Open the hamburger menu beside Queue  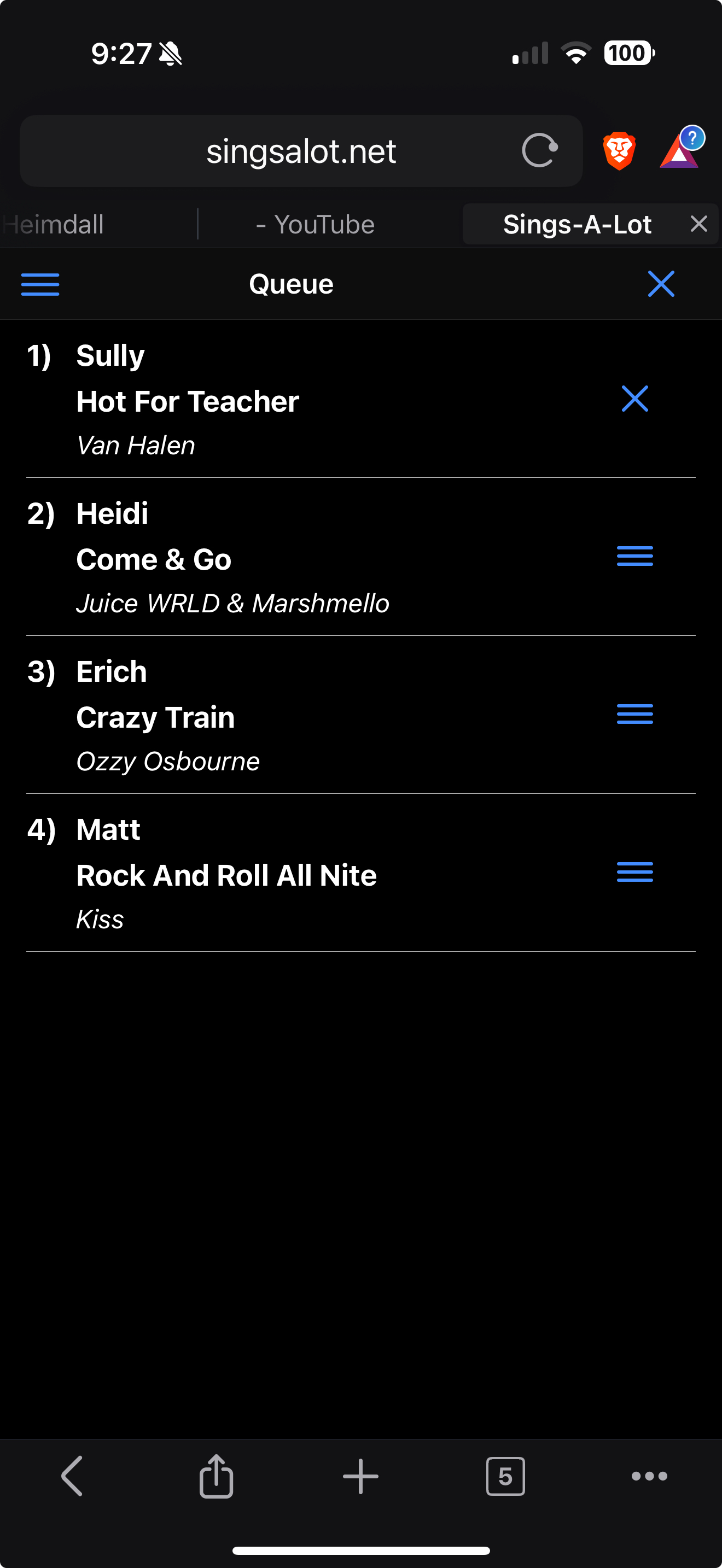click(40, 284)
